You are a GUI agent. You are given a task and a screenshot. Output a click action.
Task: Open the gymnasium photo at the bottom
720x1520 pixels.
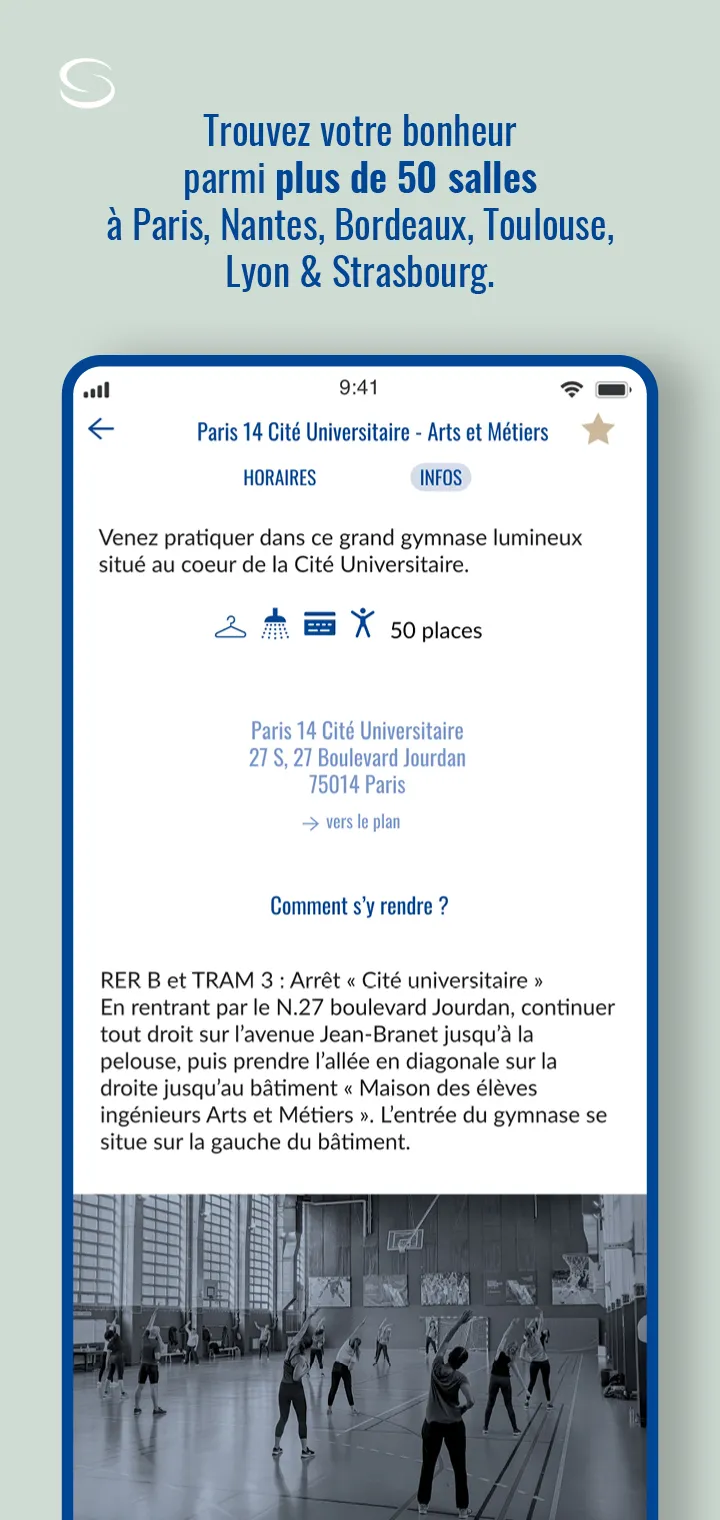pyautogui.click(x=360, y=1350)
